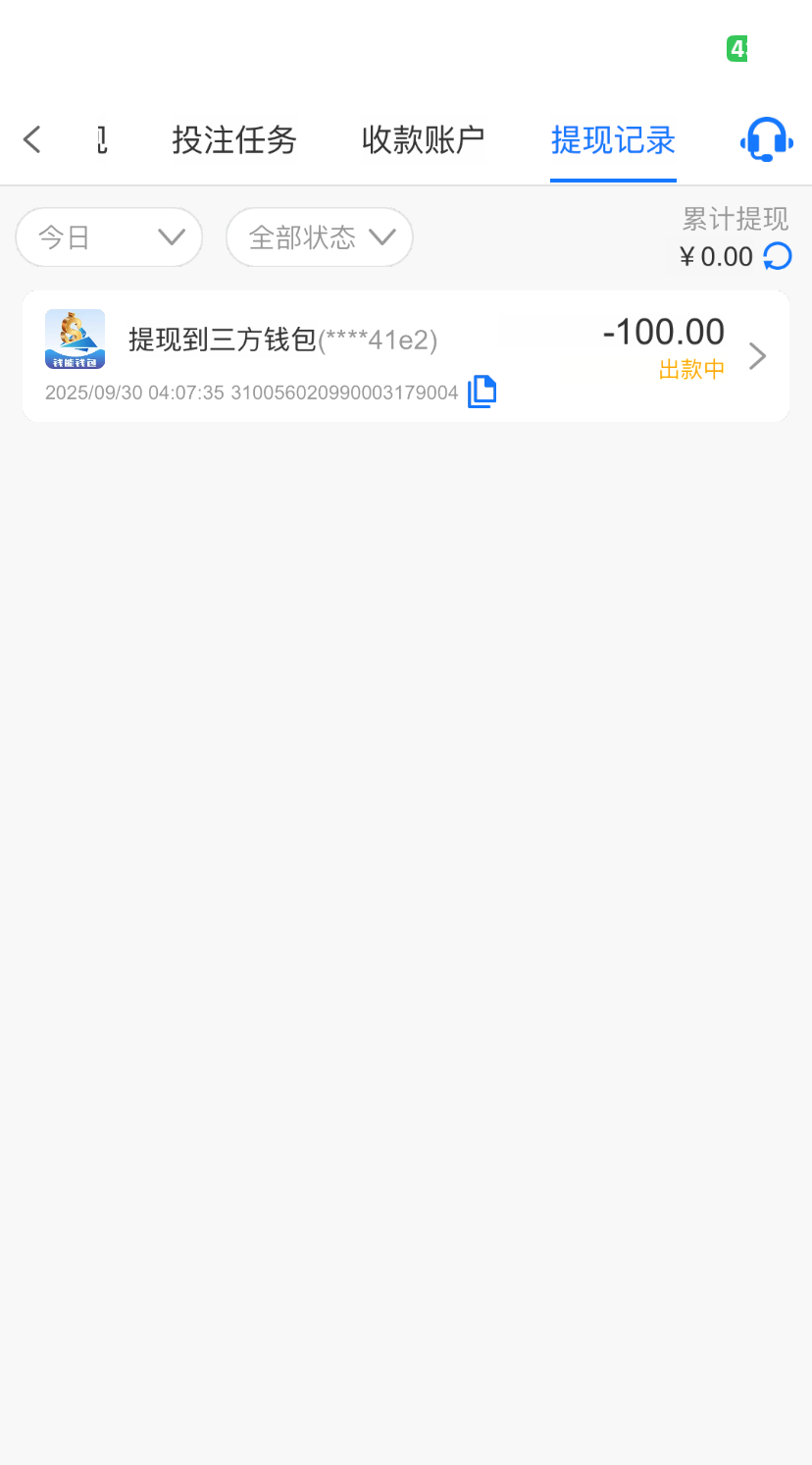
Task: Click the back arrow at top left
Action: click(x=31, y=138)
